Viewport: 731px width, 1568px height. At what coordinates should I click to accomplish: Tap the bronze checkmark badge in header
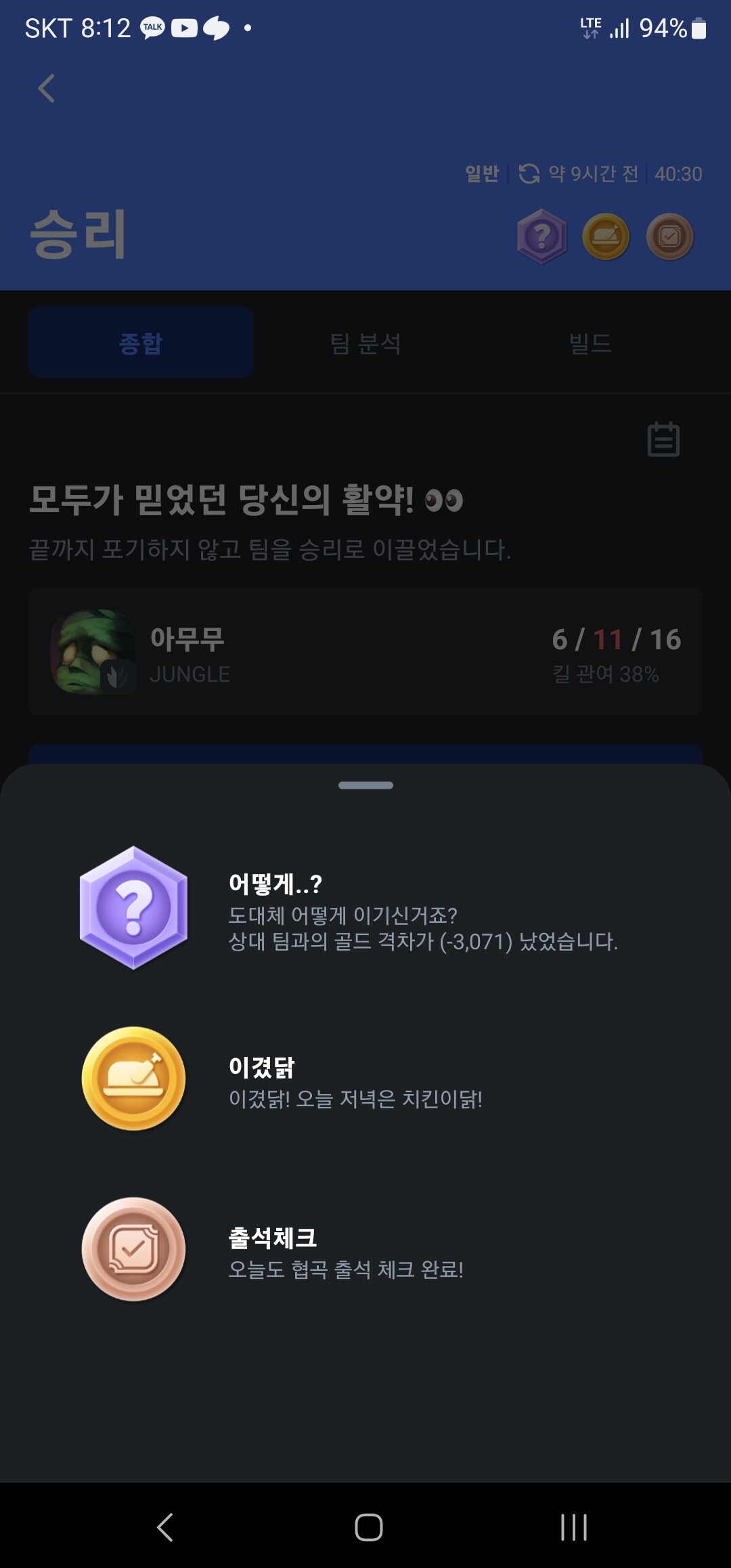point(669,236)
